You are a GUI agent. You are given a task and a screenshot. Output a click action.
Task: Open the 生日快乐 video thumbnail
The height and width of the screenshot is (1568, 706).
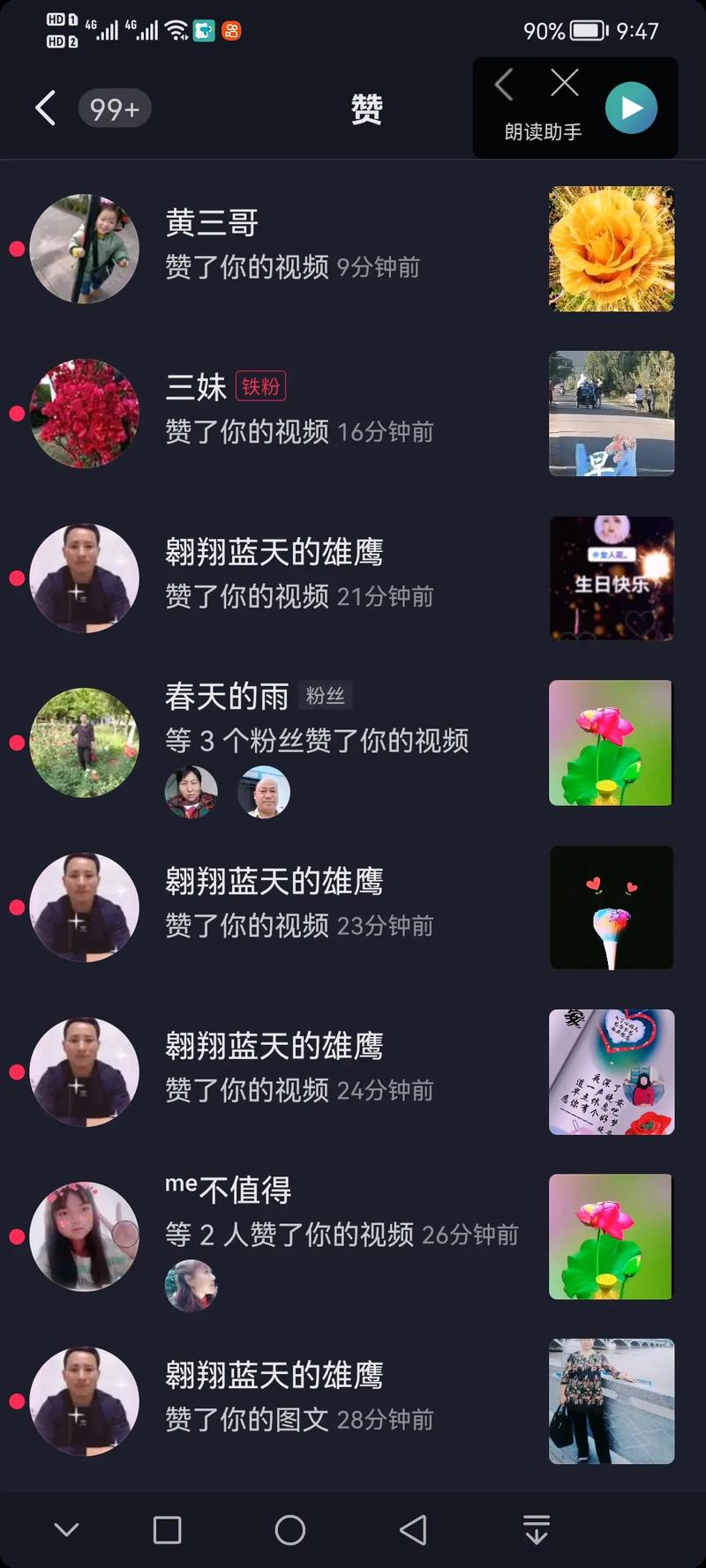611,578
